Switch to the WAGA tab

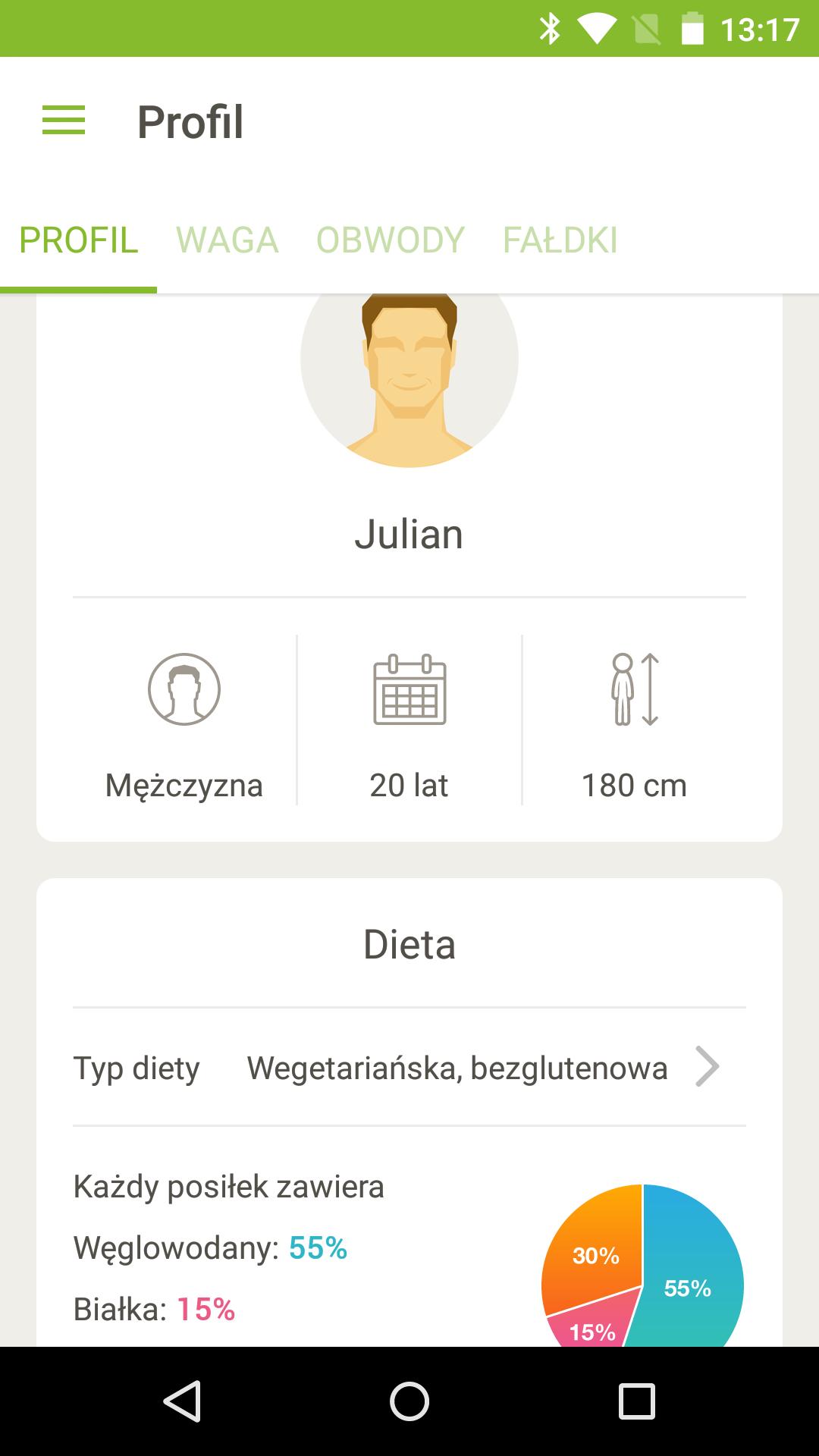click(x=229, y=240)
